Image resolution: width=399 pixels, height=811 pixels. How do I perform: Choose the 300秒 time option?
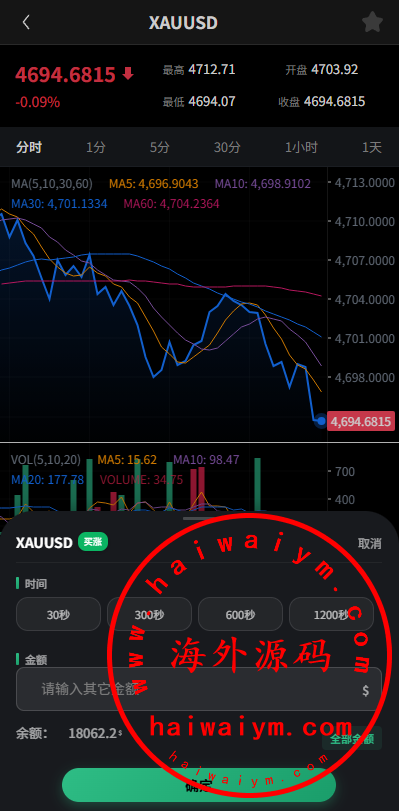(150, 614)
